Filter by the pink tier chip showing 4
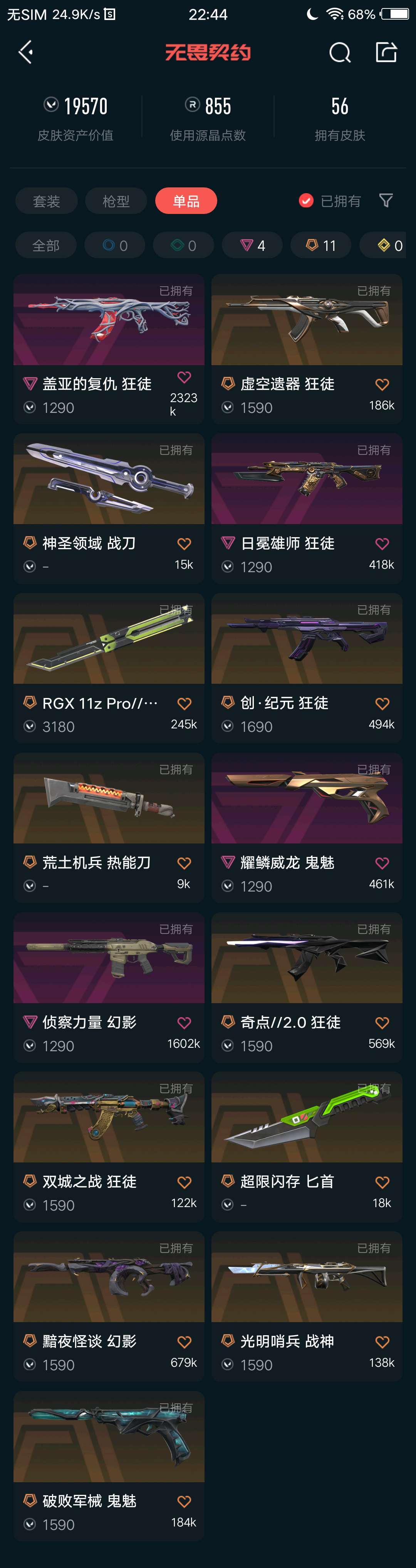 252,245
